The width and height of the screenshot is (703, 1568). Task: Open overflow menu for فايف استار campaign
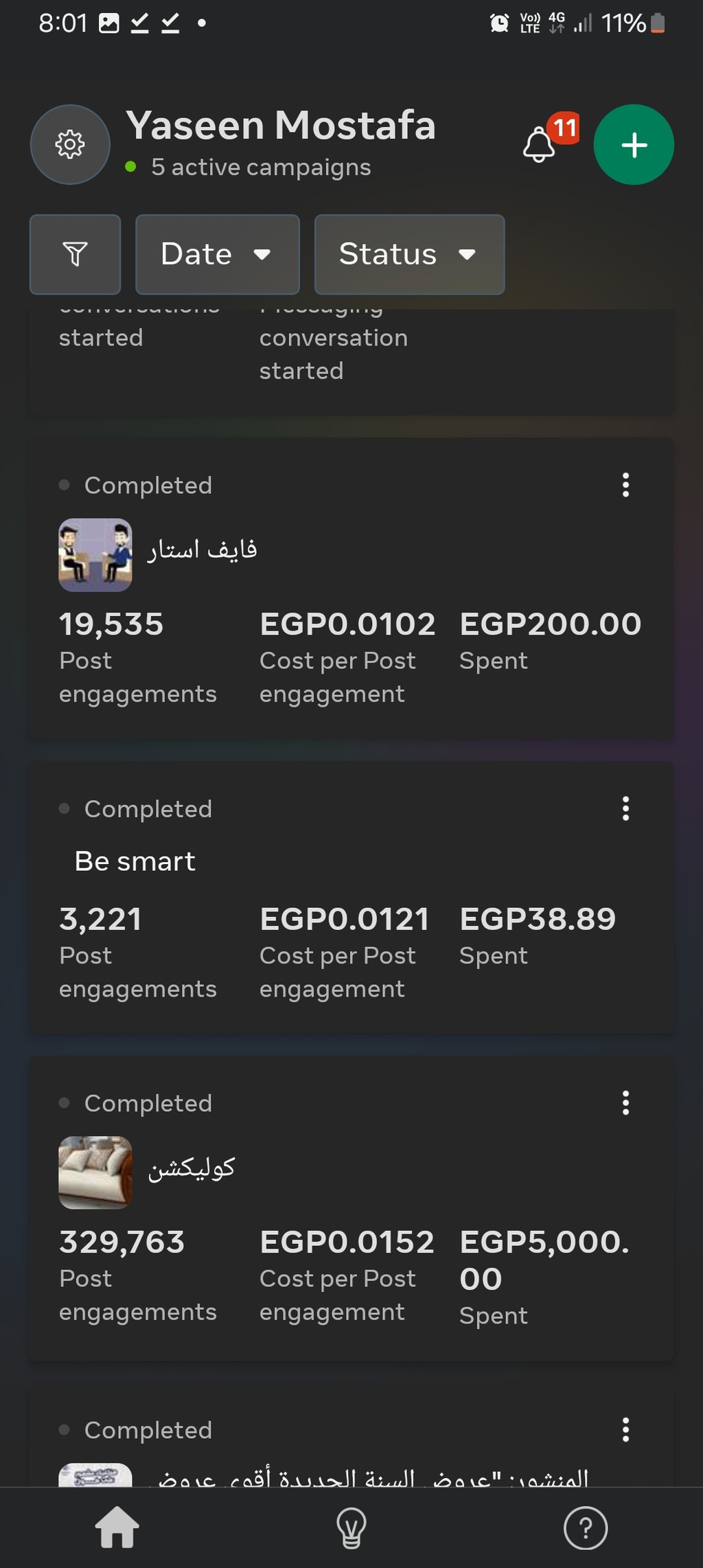625,485
